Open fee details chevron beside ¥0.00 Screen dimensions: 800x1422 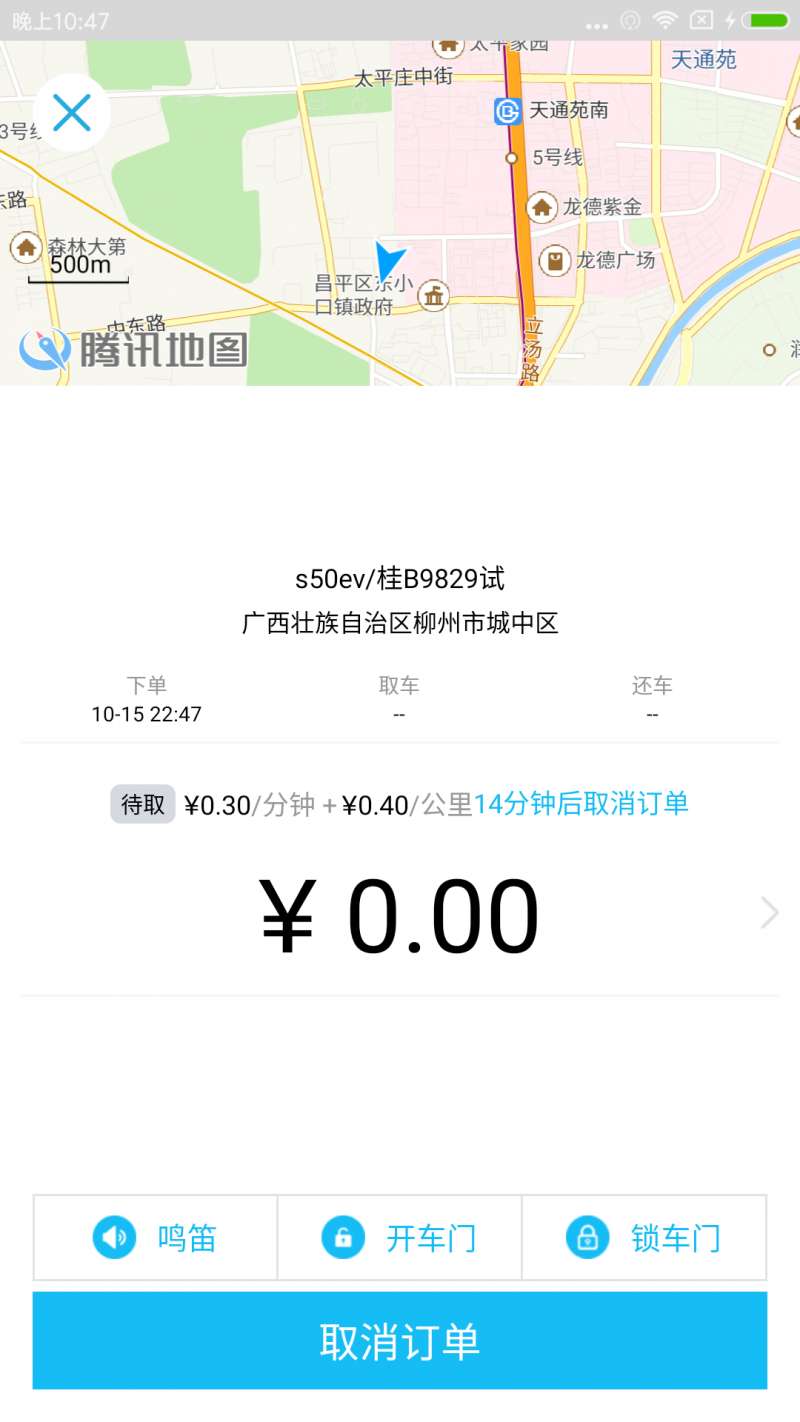click(769, 913)
